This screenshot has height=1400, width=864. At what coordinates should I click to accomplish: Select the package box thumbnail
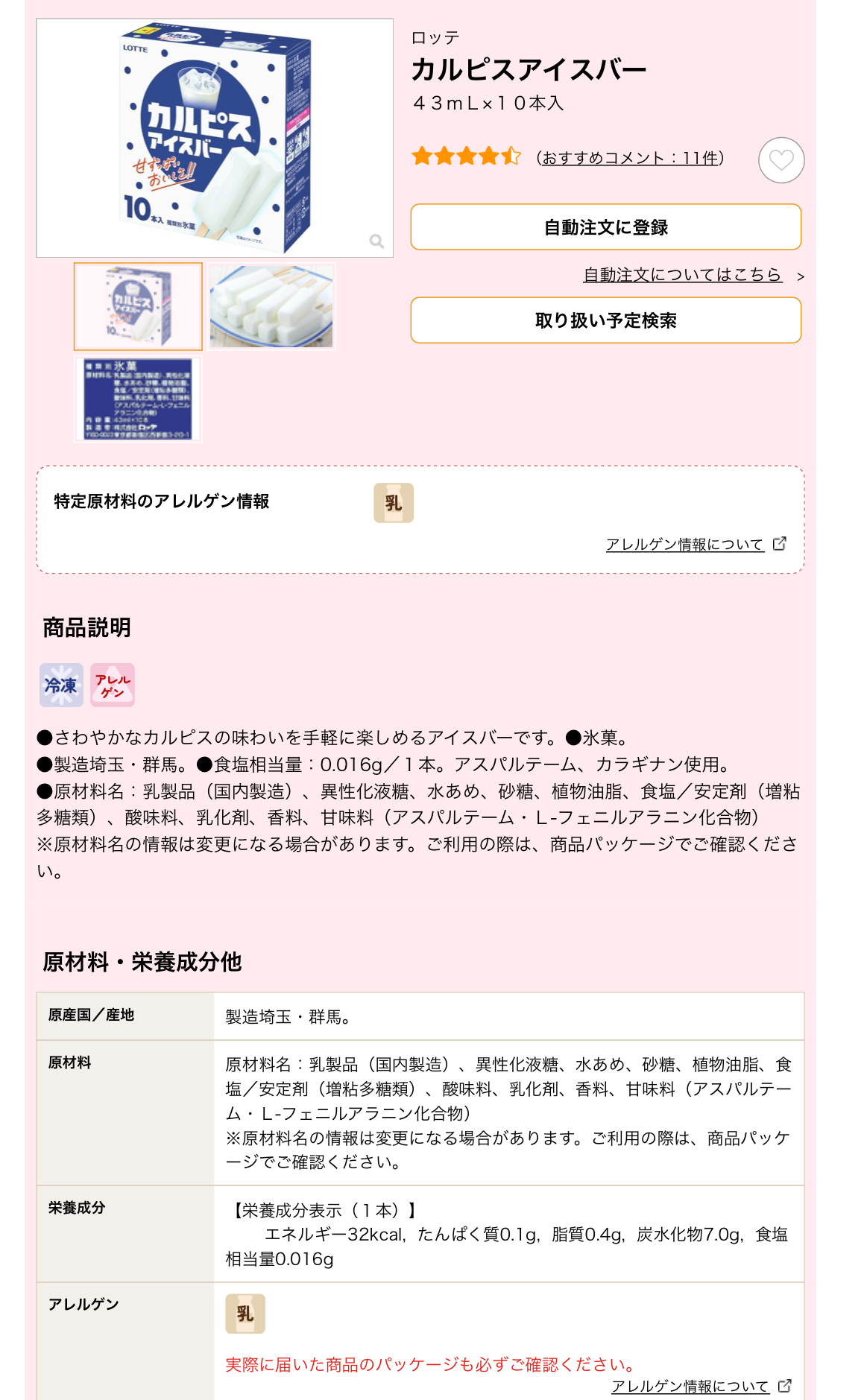[138, 306]
